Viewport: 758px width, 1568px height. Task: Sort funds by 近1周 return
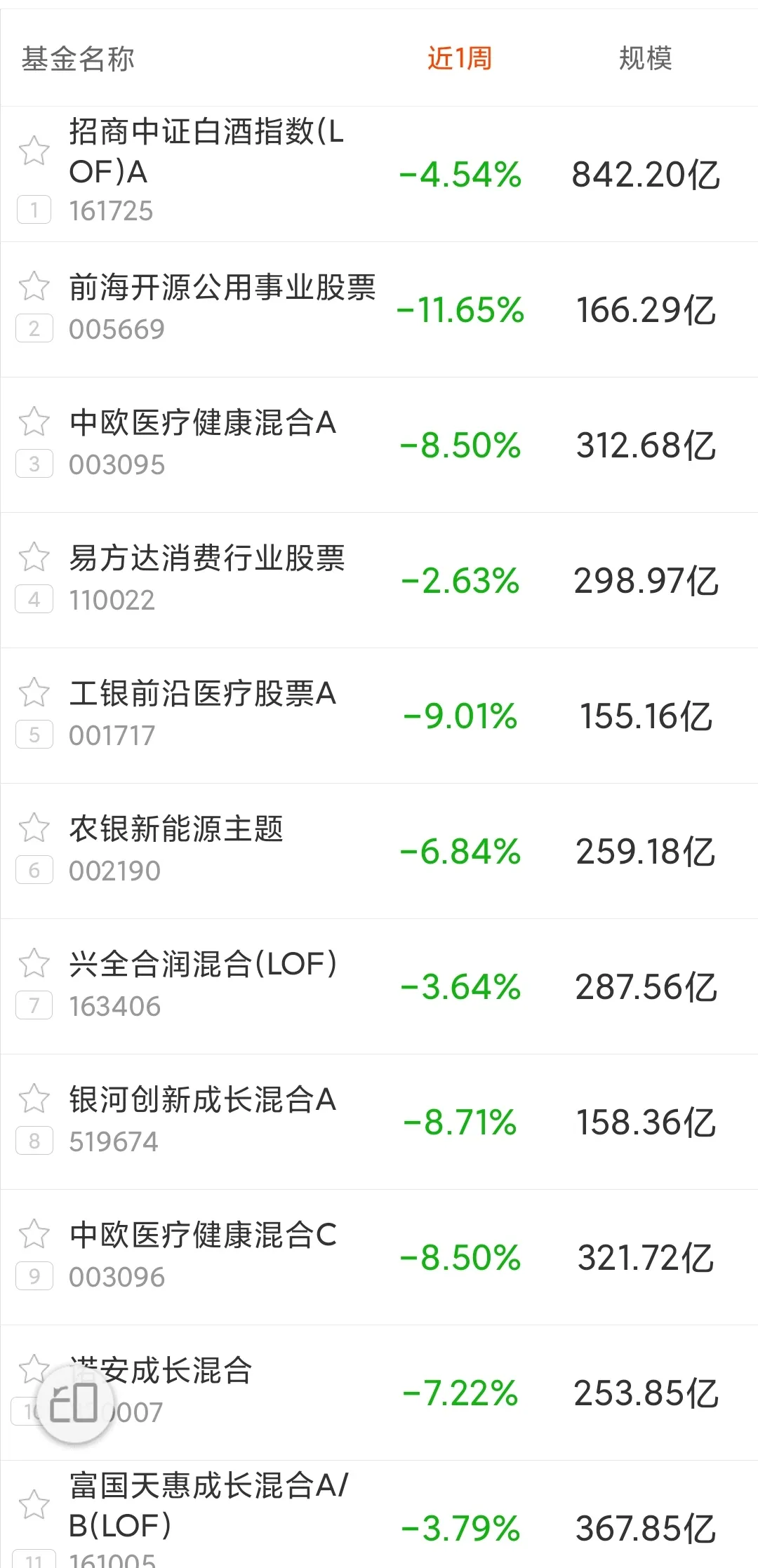[460, 58]
